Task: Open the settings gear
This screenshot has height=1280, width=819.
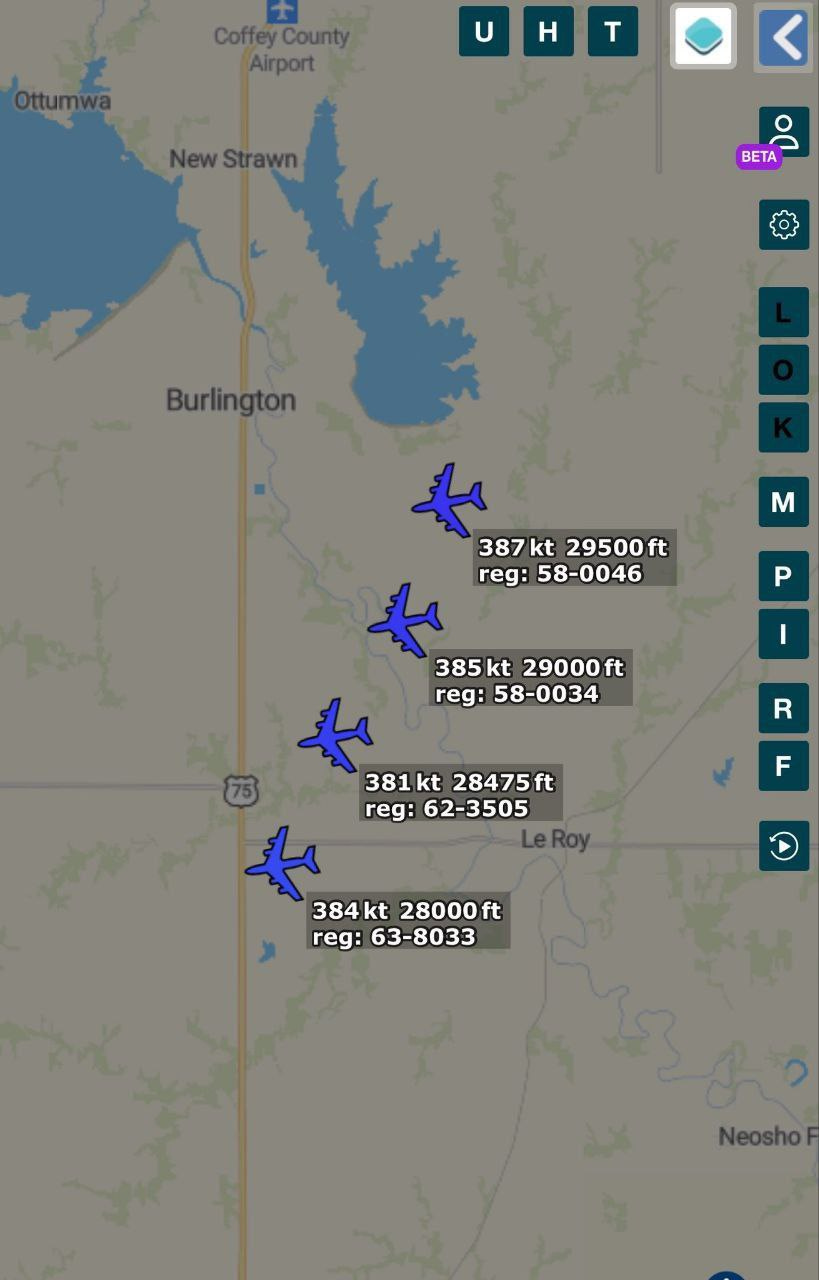Action: [x=784, y=224]
